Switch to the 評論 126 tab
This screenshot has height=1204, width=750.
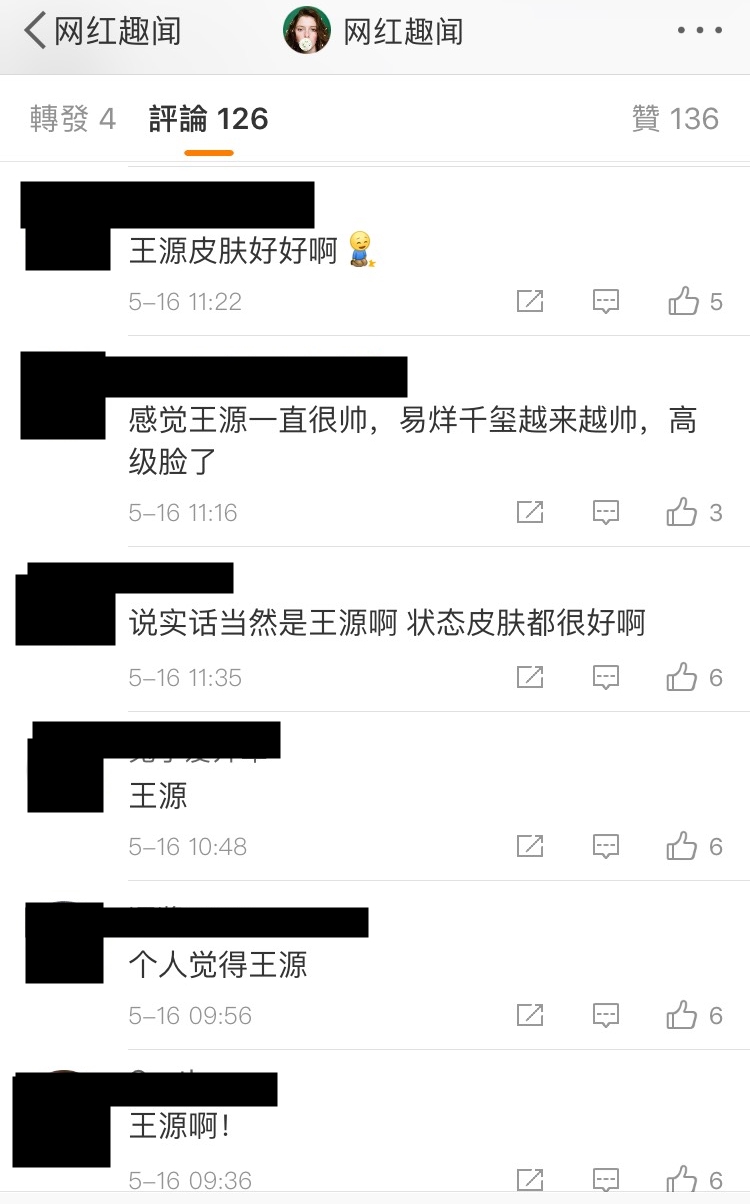point(209,120)
